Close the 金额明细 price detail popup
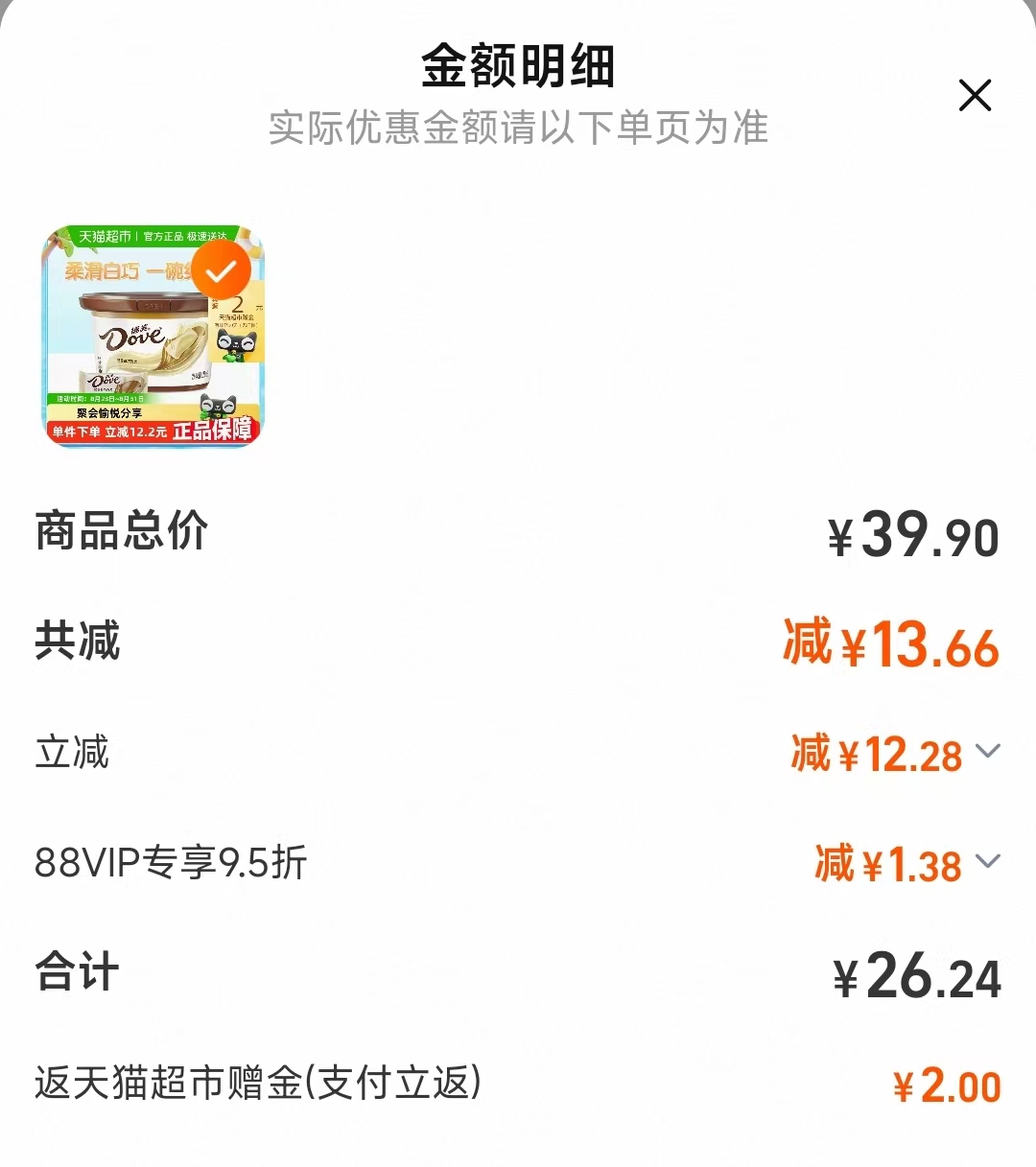The image size is (1036, 1167). click(975, 96)
